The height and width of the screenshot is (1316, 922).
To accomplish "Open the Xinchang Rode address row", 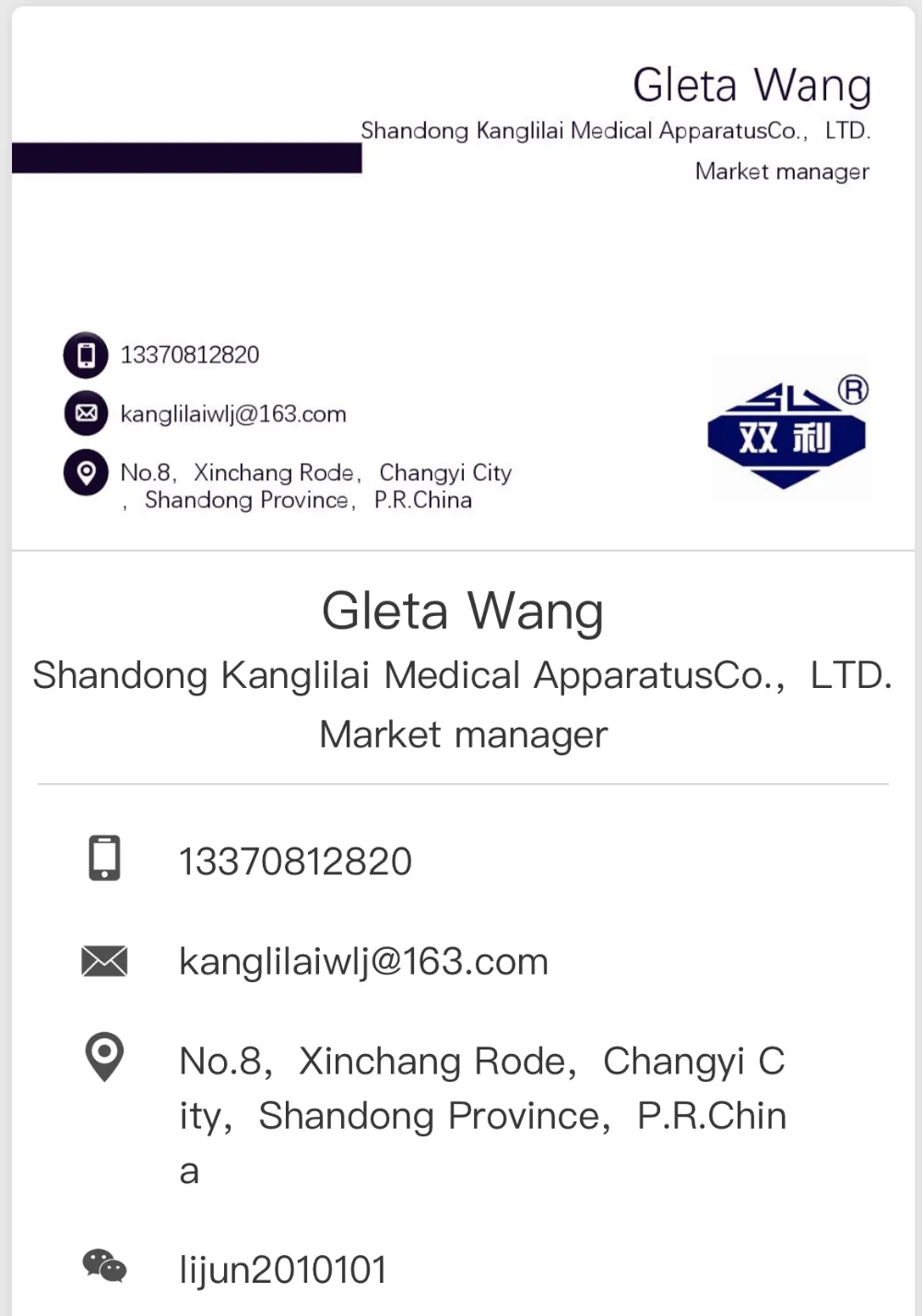I will [x=463, y=1114].
